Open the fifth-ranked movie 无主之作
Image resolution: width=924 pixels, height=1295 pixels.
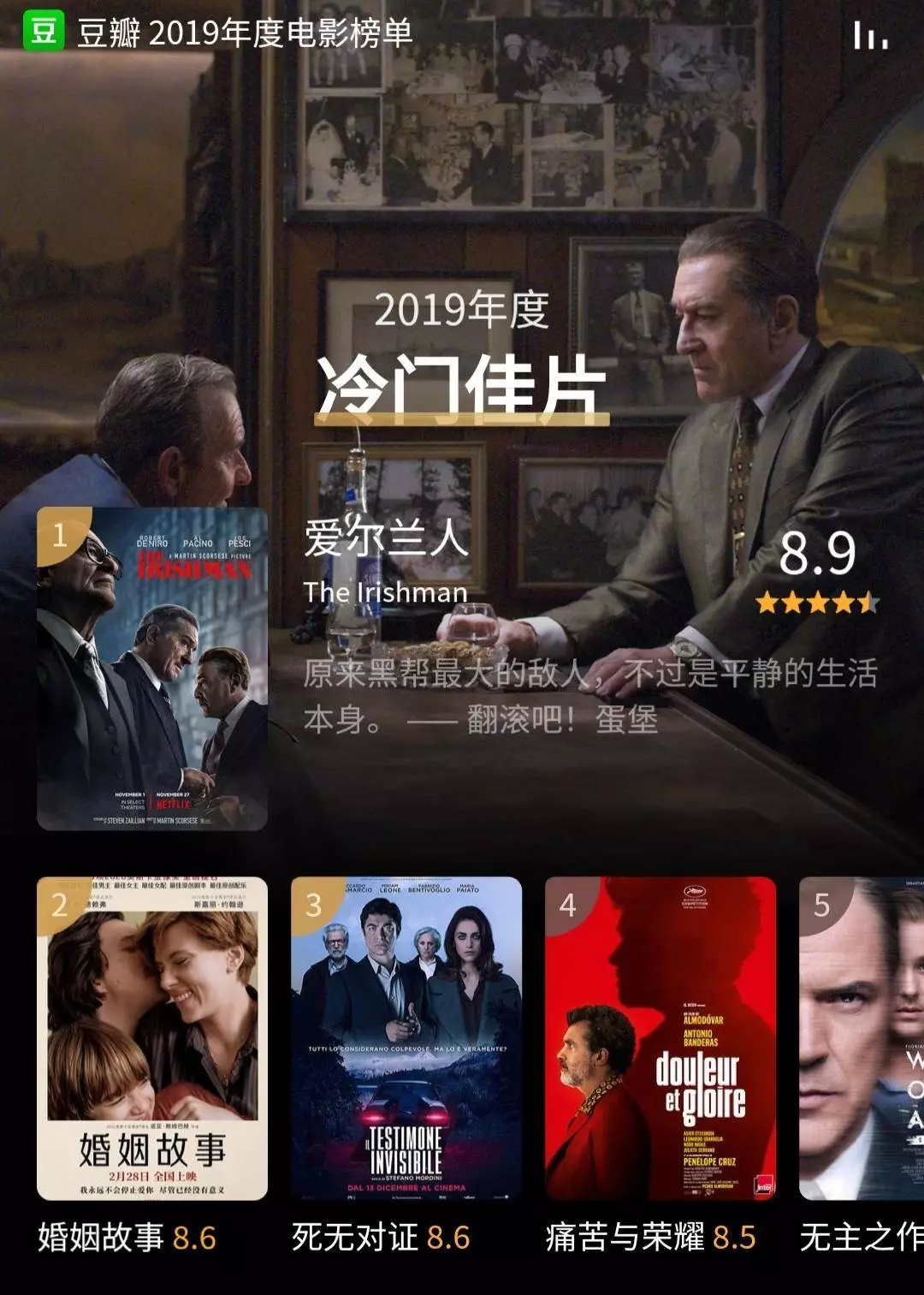pos(862,1038)
